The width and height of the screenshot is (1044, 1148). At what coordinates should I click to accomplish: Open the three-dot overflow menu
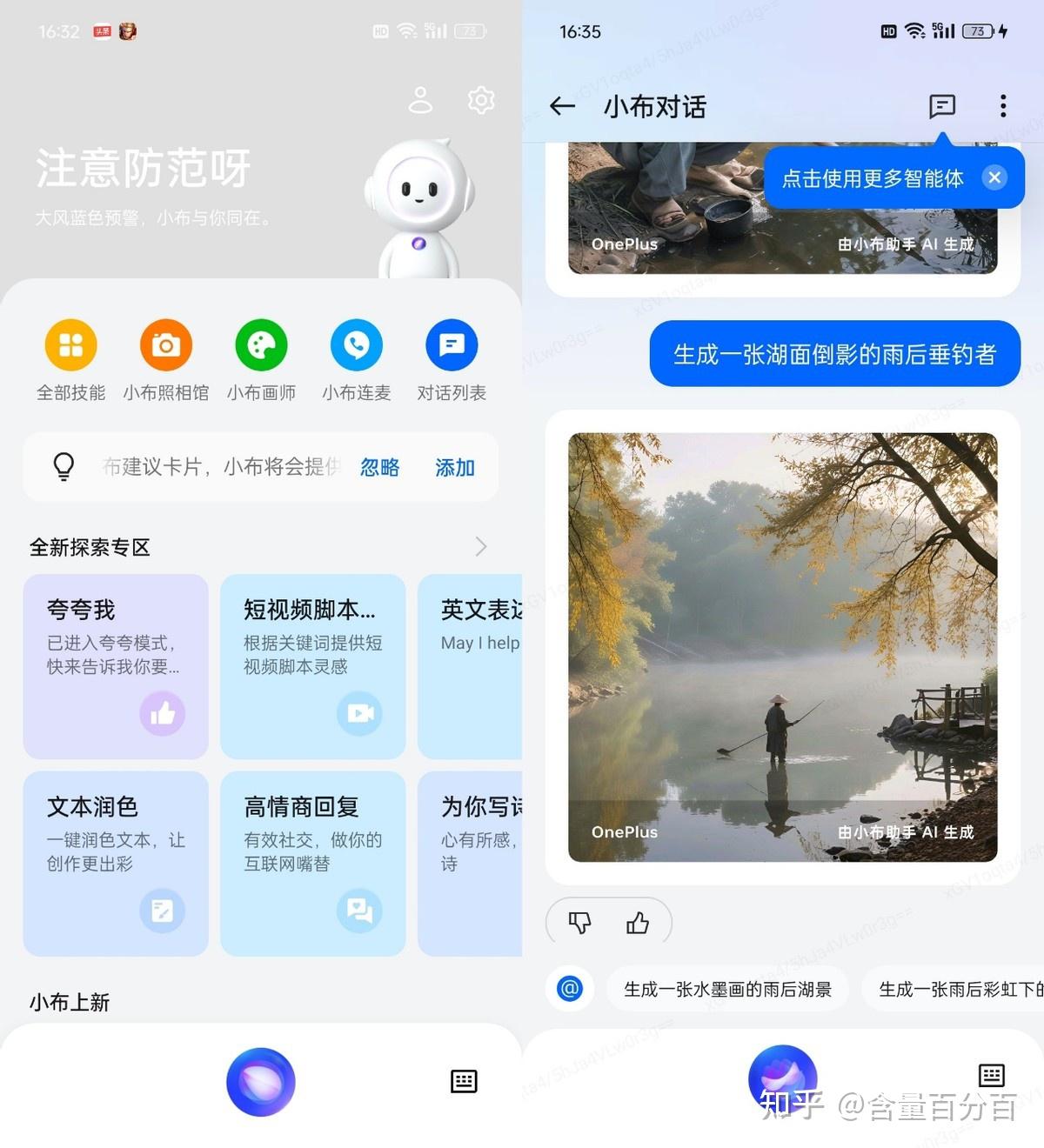click(1002, 106)
